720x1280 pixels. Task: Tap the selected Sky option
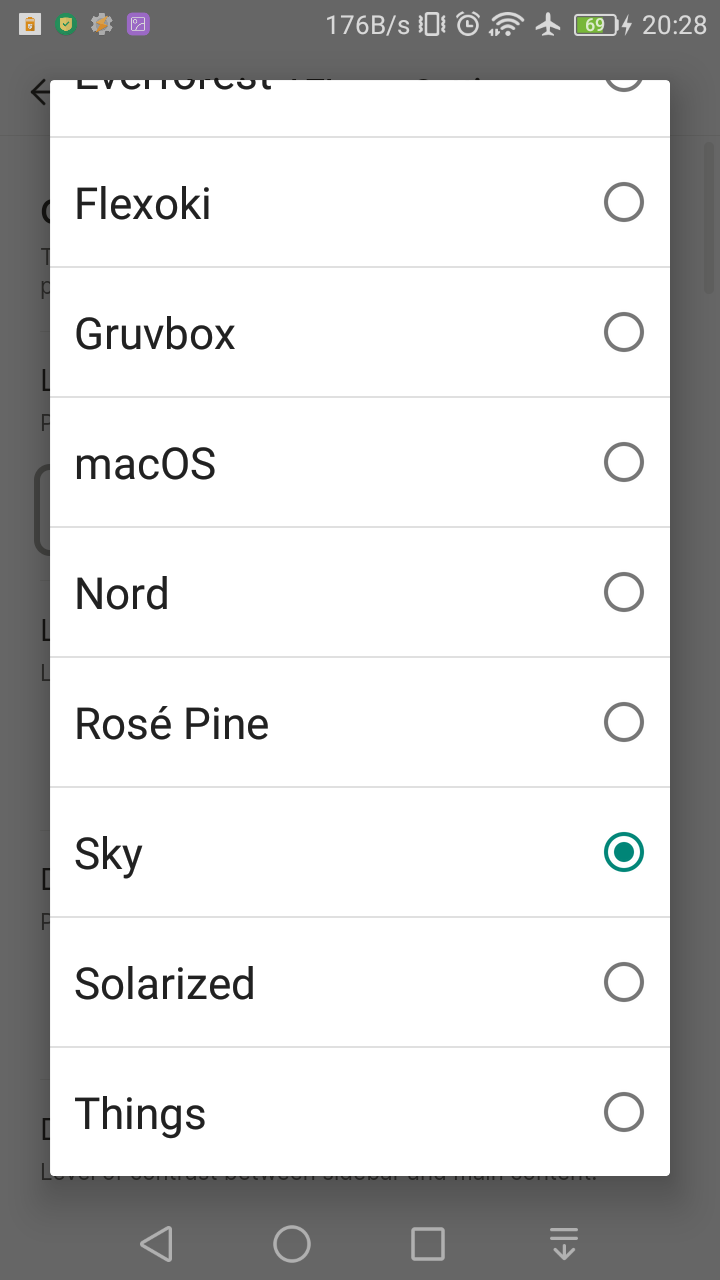[360, 853]
